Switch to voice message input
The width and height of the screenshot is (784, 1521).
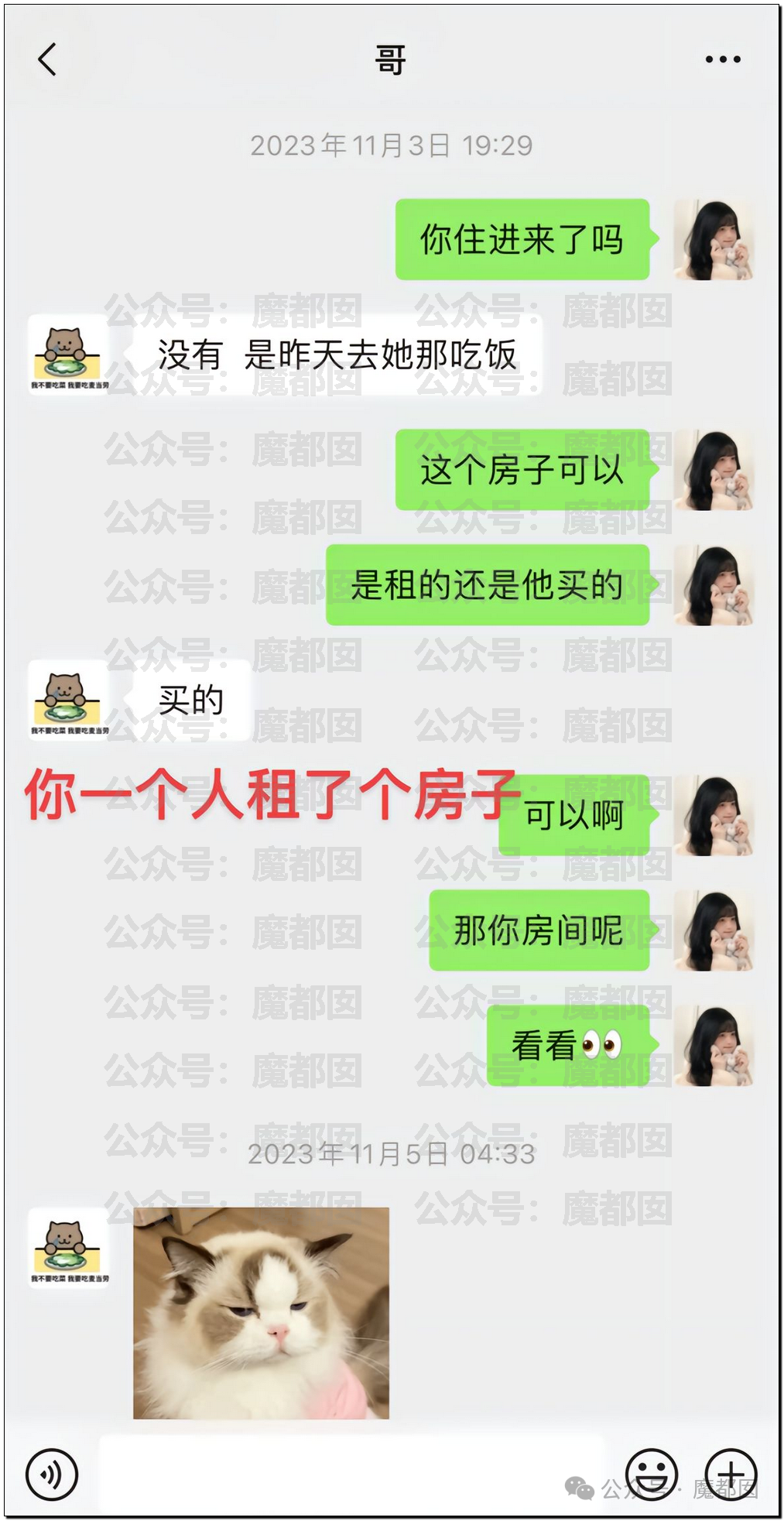[x=52, y=1475]
